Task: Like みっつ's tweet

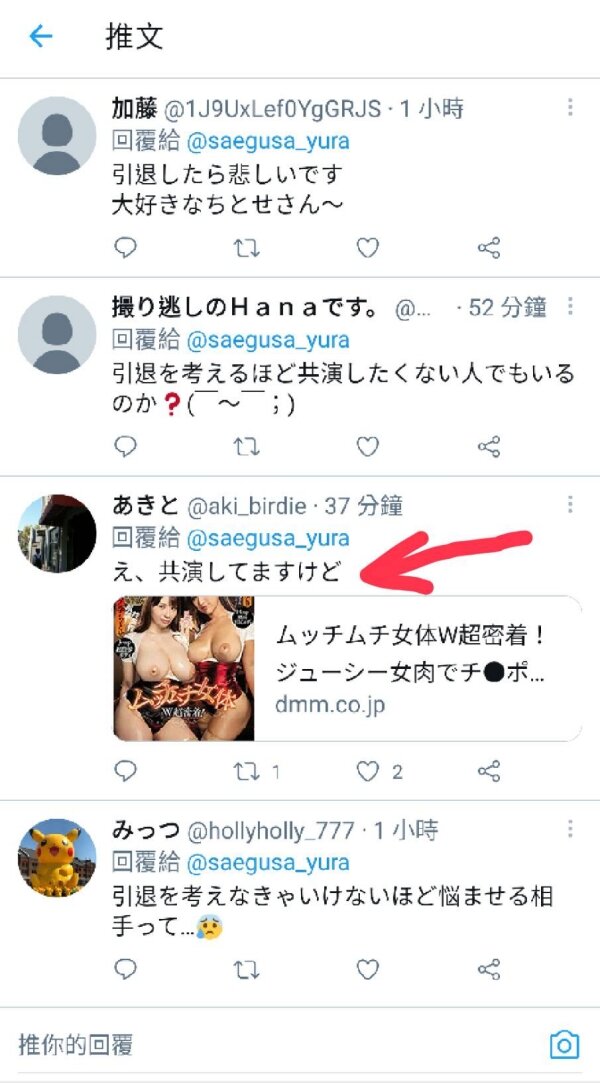Action: (368, 969)
